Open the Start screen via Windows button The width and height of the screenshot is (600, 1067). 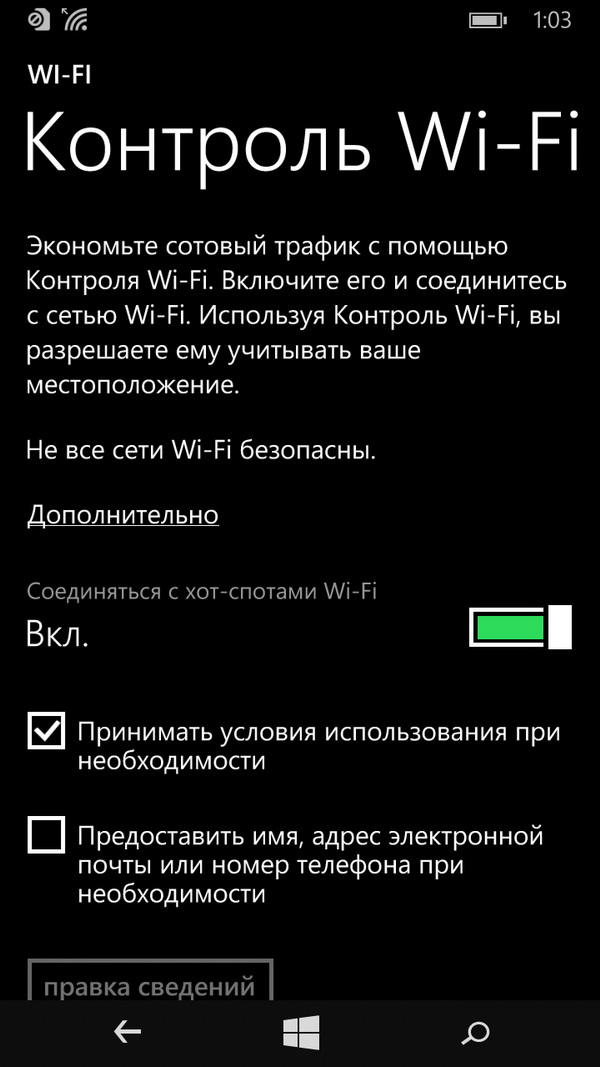point(301,1032)
